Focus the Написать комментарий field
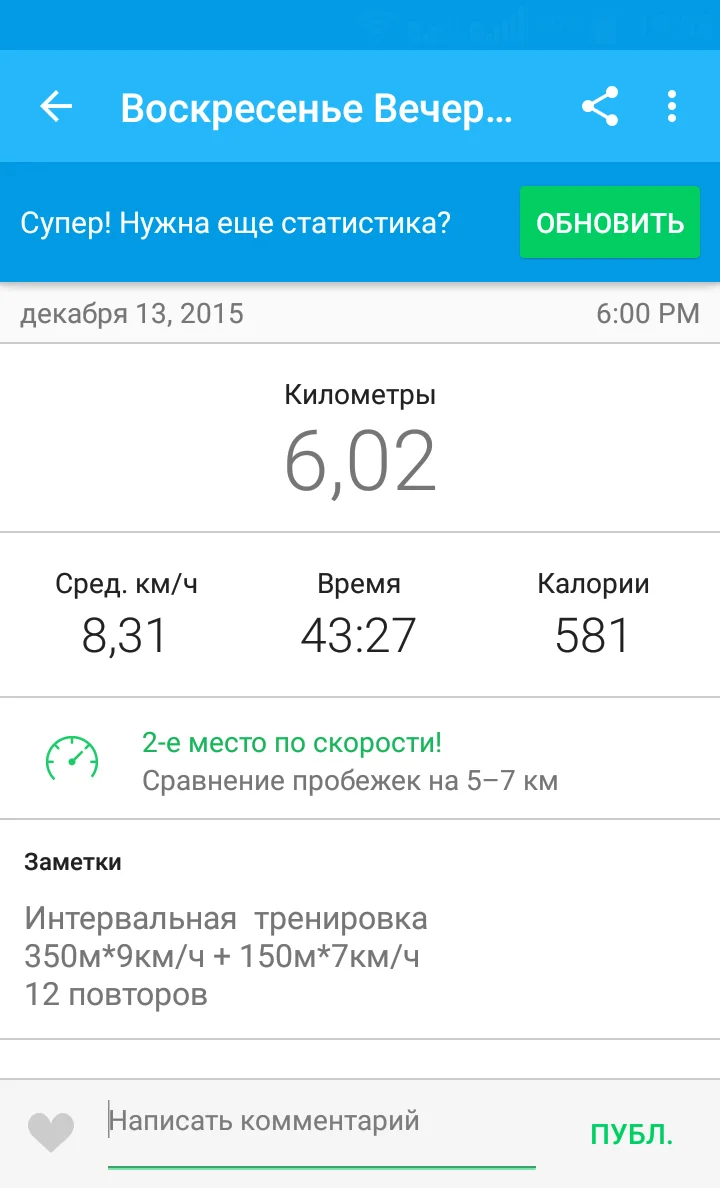Screen dimensions: 720x1188 [320, 1122]
